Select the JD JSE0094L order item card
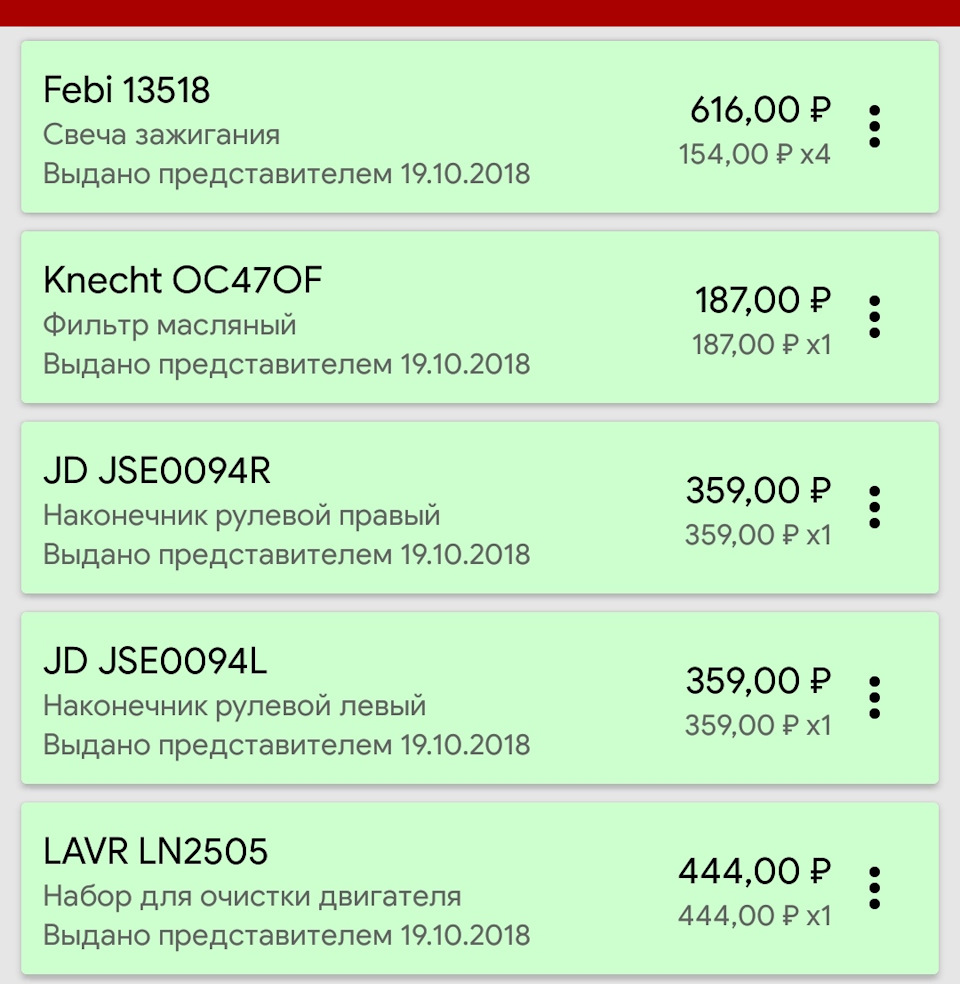This screenshot has width=960, height=984. 400,697
